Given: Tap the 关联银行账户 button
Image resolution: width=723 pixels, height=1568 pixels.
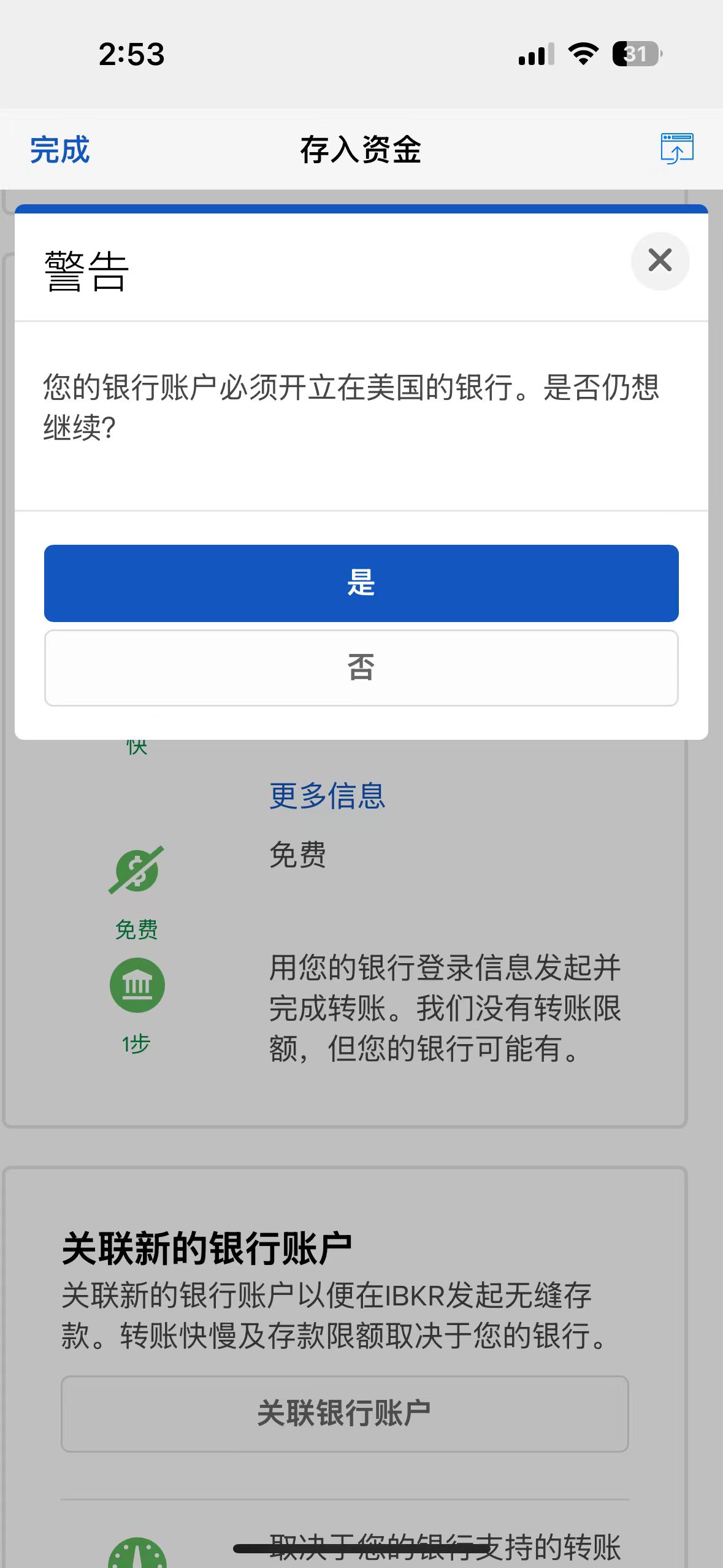Looking at the screenshot, I should point(344,1413).
